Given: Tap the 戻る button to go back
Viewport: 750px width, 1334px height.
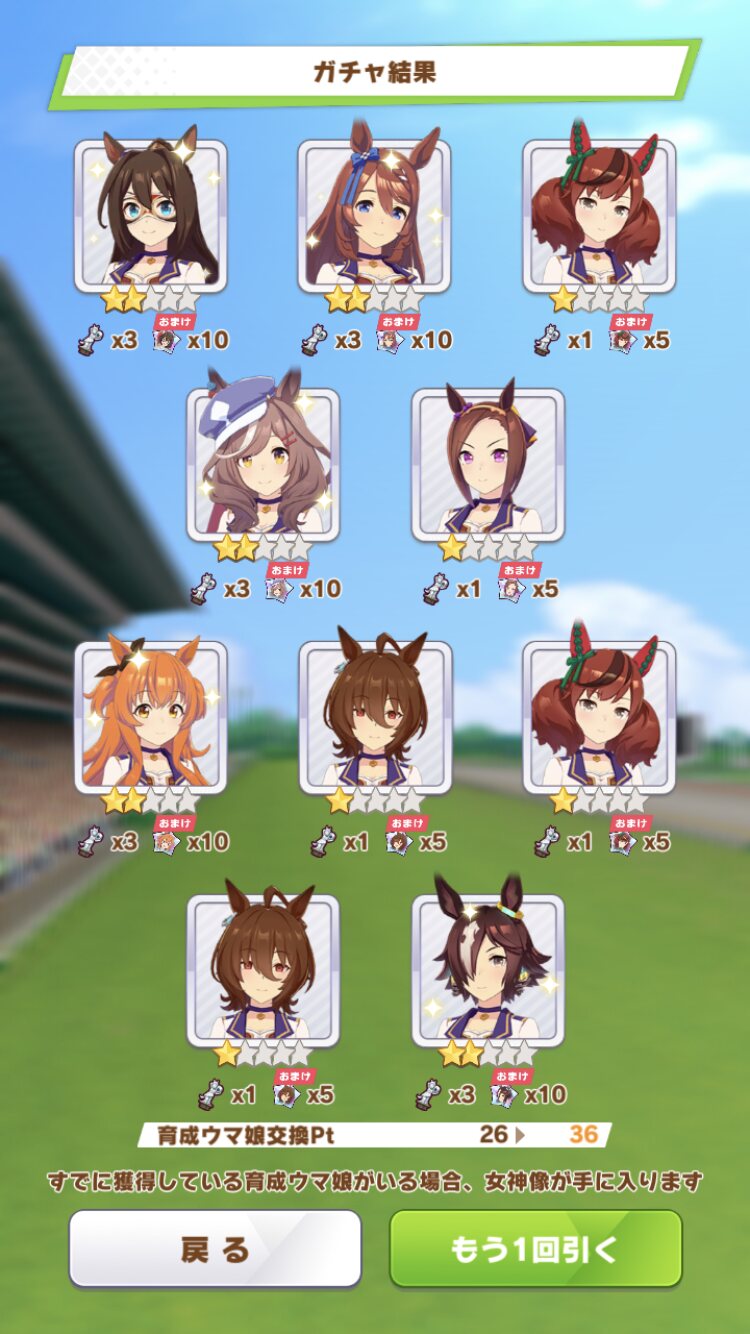Looking at the screenshot, I should tap(215, 1249).
